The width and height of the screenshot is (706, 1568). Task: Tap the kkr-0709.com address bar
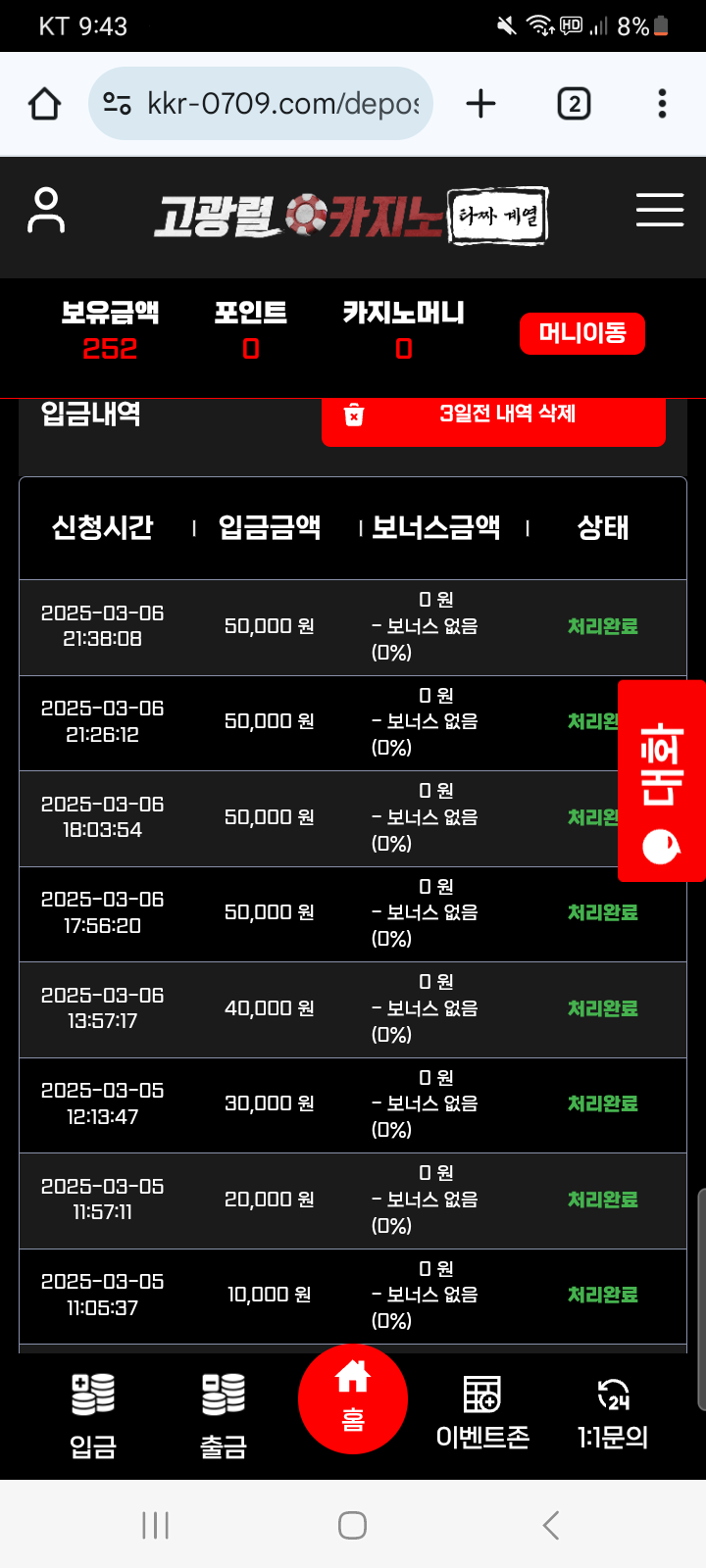(x=261, y=103)
